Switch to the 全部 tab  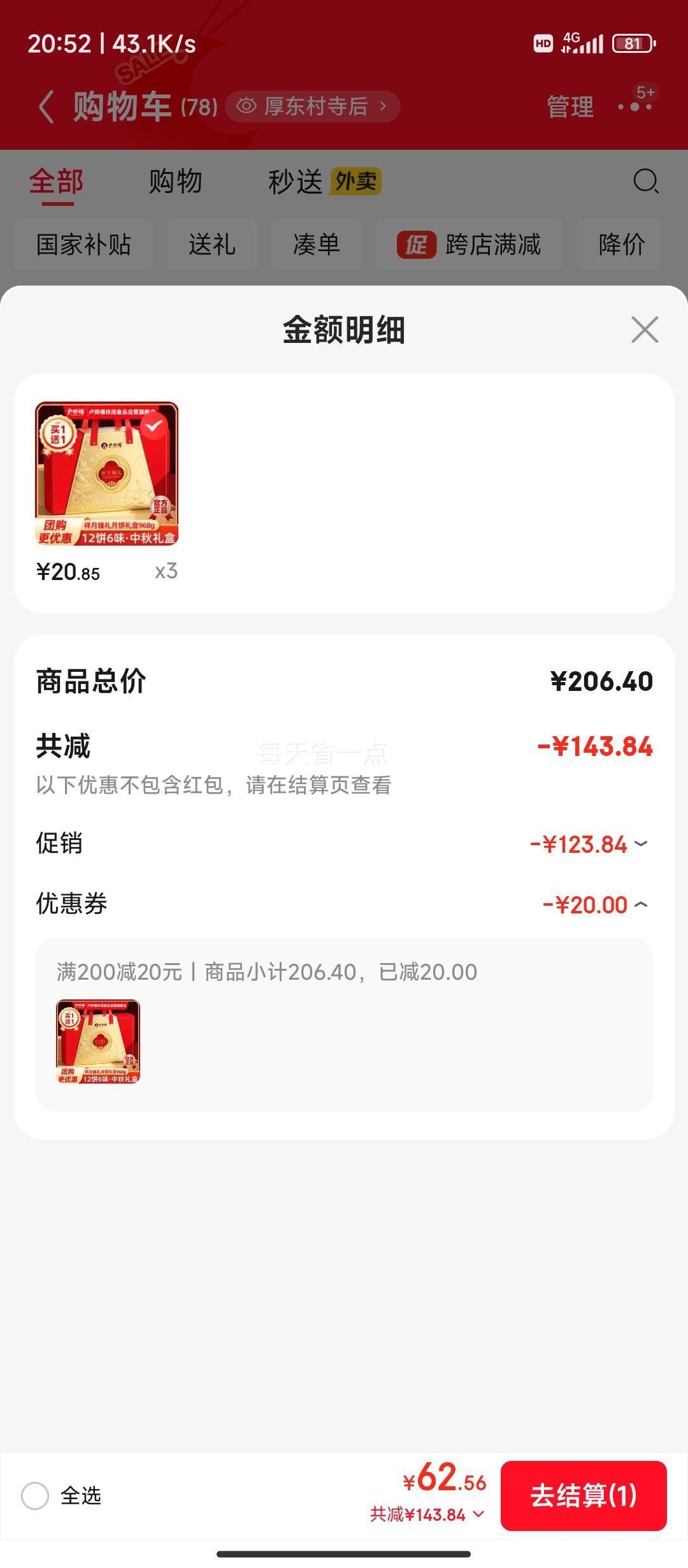coord(57,182)
